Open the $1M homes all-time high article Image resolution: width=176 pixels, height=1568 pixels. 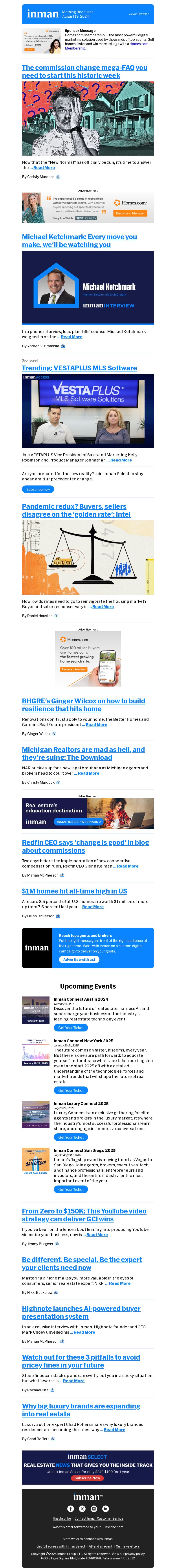click(x=74, y=891)
